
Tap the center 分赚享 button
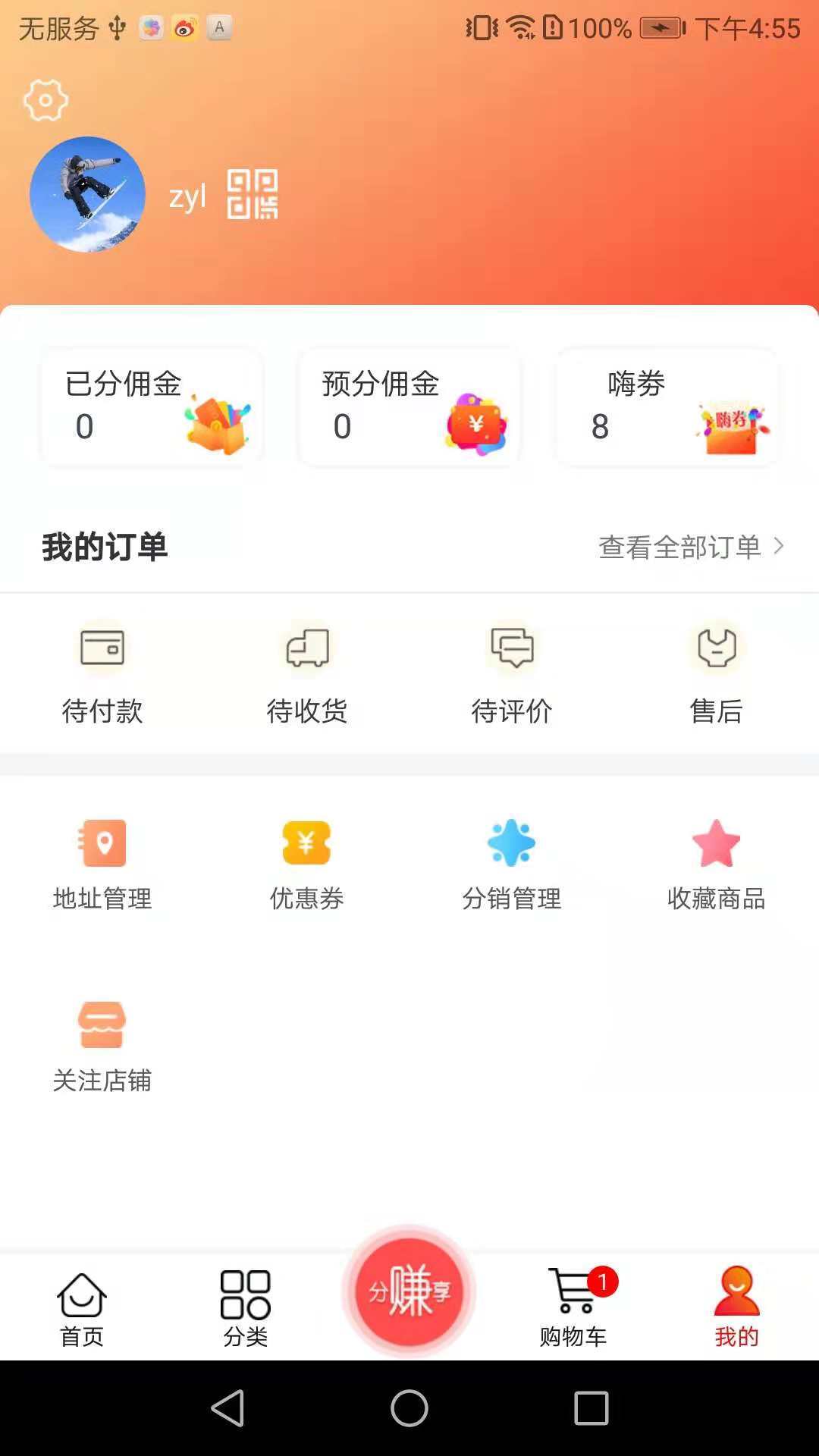[409, 1291]
